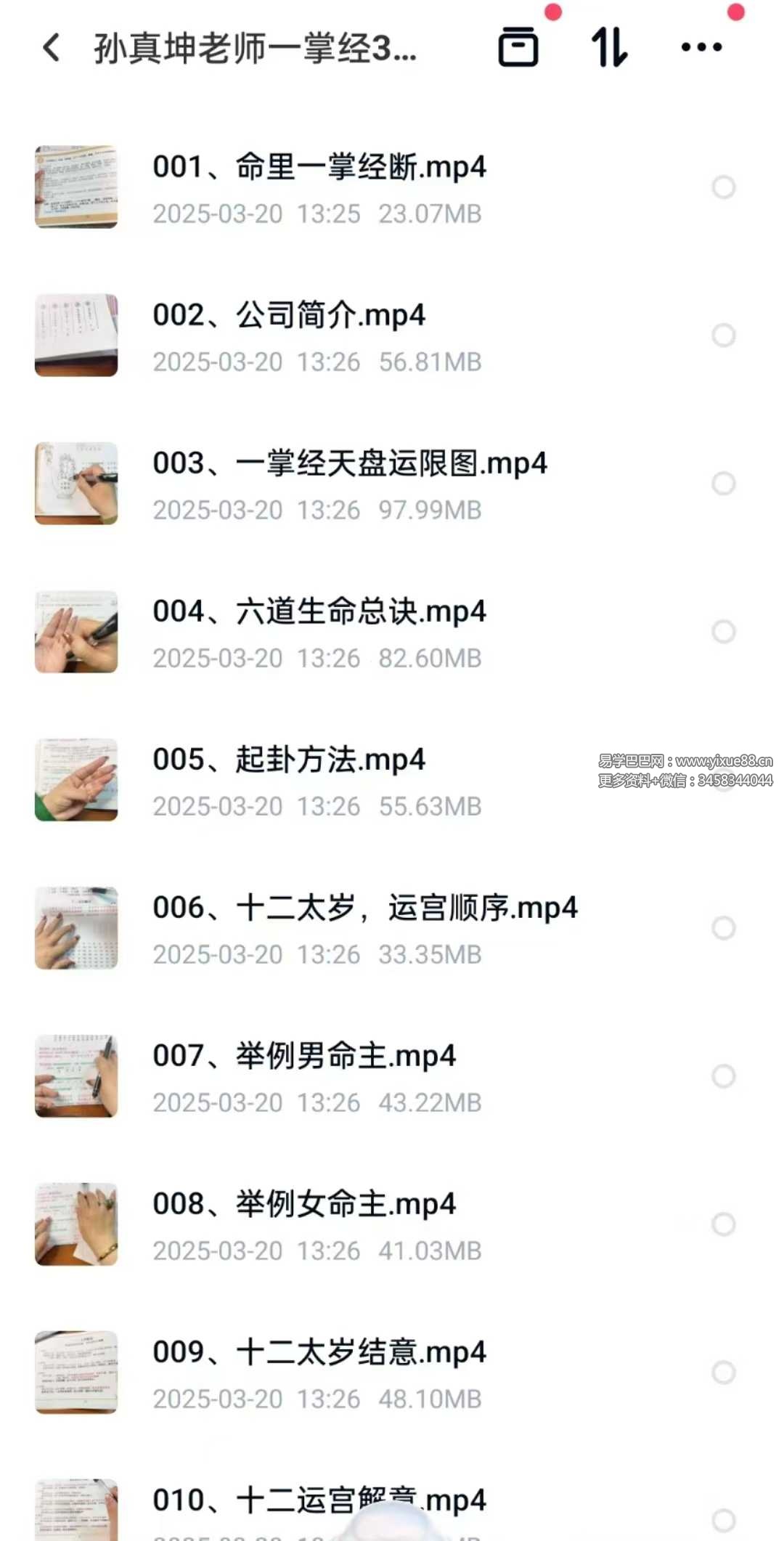Screen dimensions: 784x1541
Task: Tick the circle beside 004、六道生命总诀.mp4
Action: (723, 632)
